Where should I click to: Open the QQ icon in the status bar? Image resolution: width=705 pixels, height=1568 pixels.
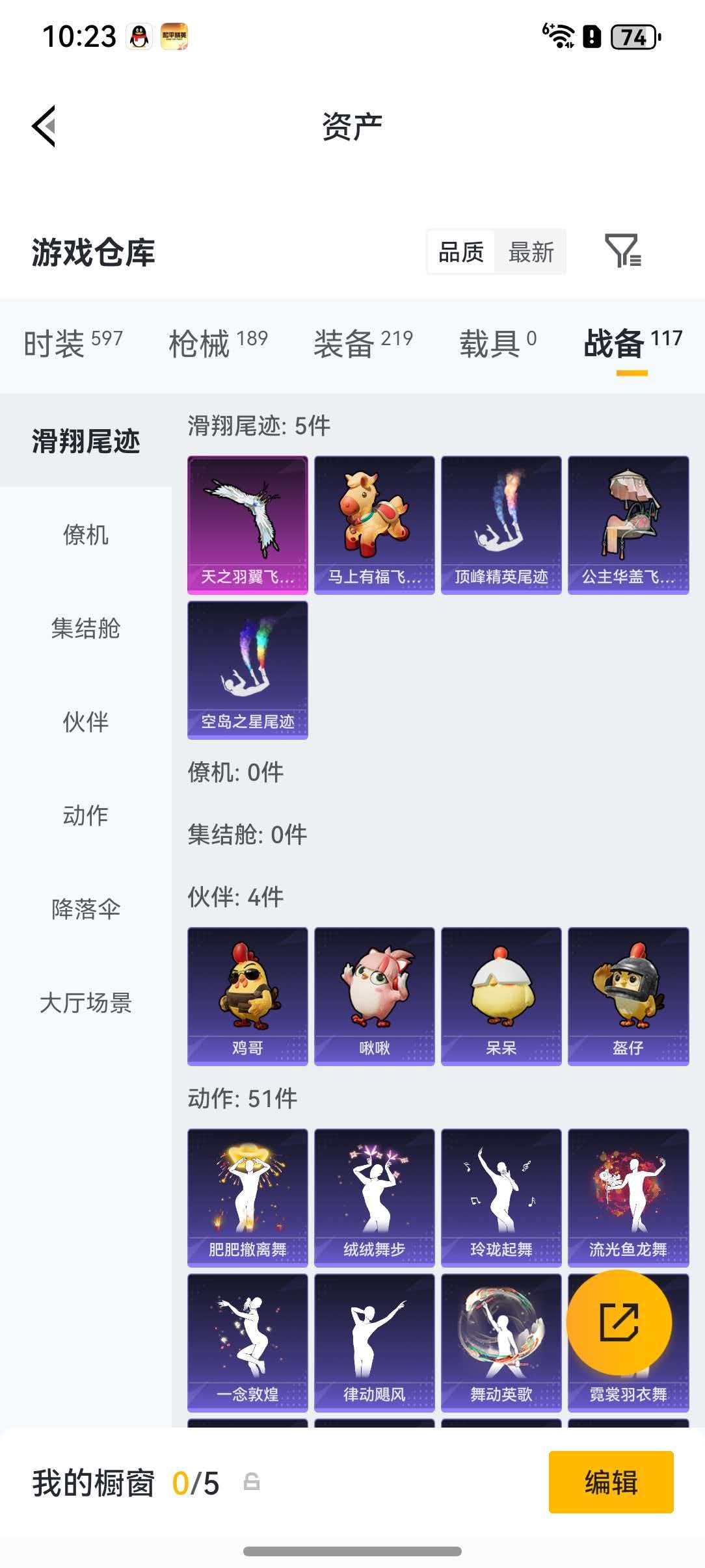(x=139, y=37)
